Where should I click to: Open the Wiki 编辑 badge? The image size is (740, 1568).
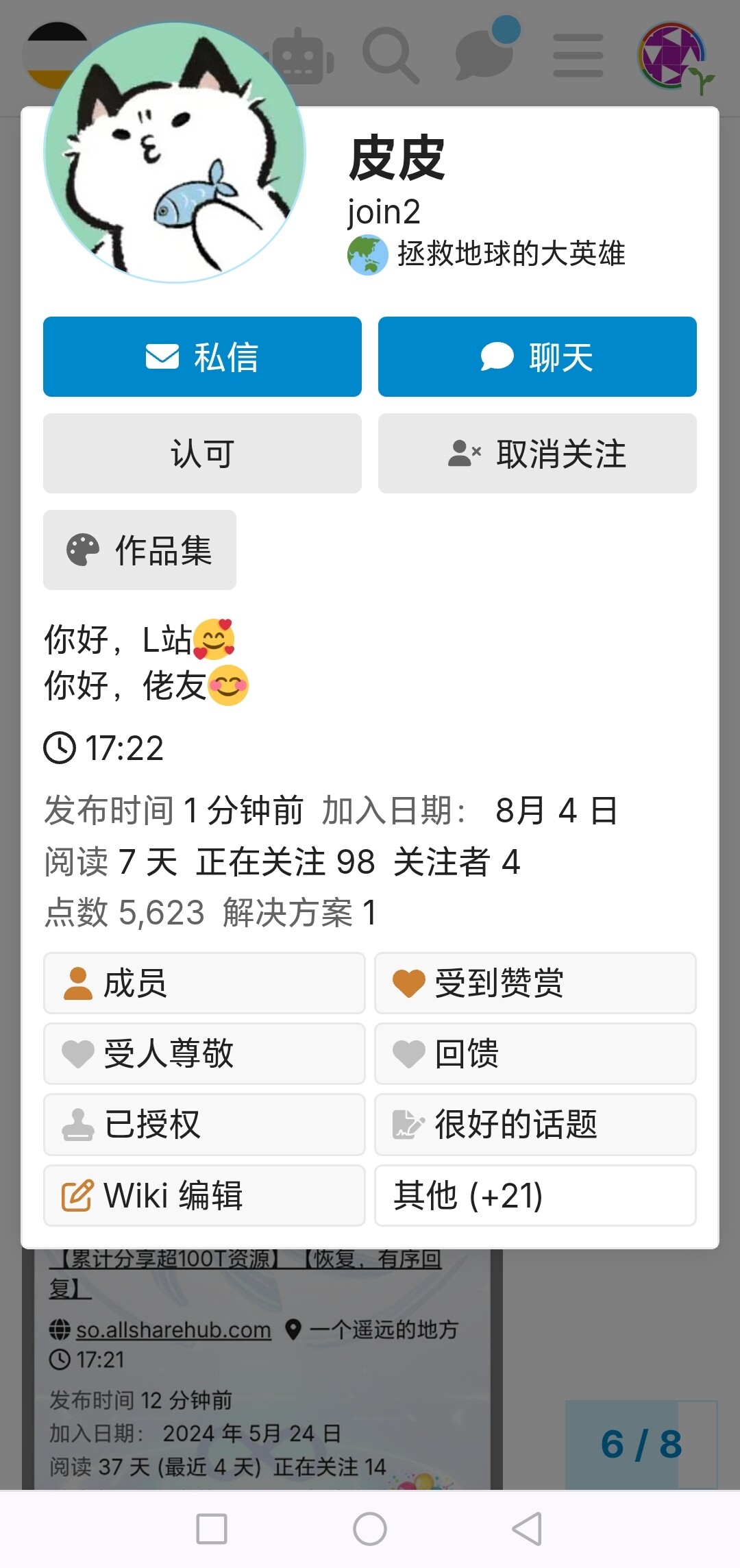click(x=204, y=1195)
